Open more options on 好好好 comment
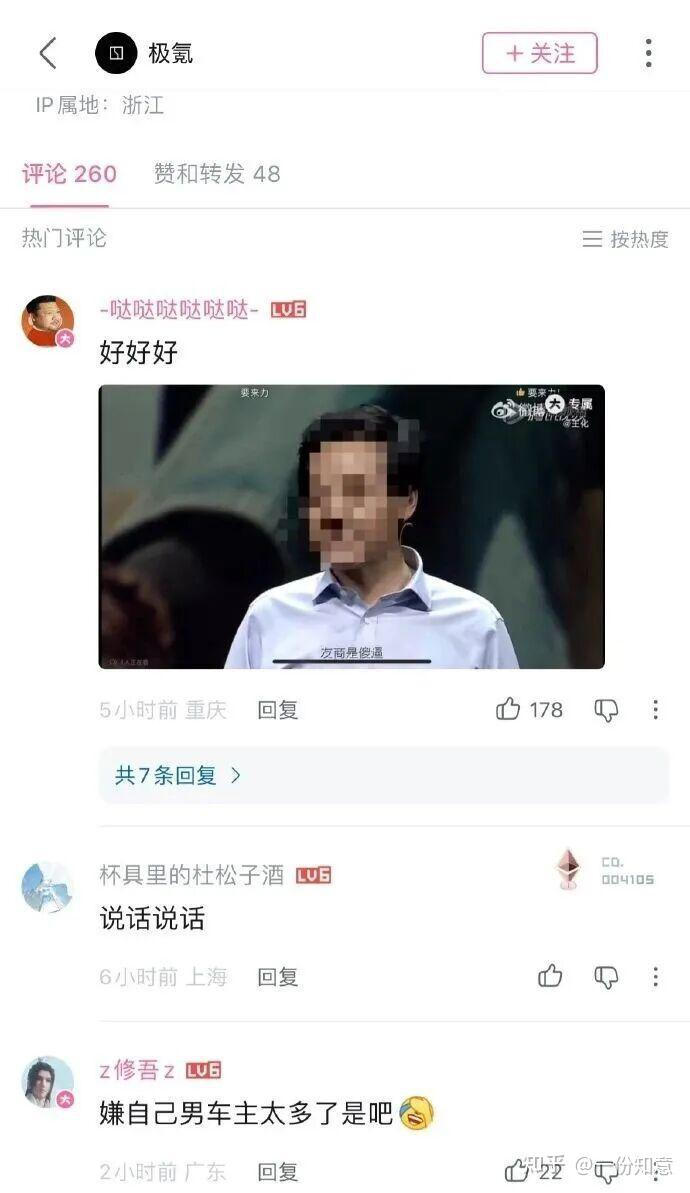The image size is (690, 1193). [655, 710]
